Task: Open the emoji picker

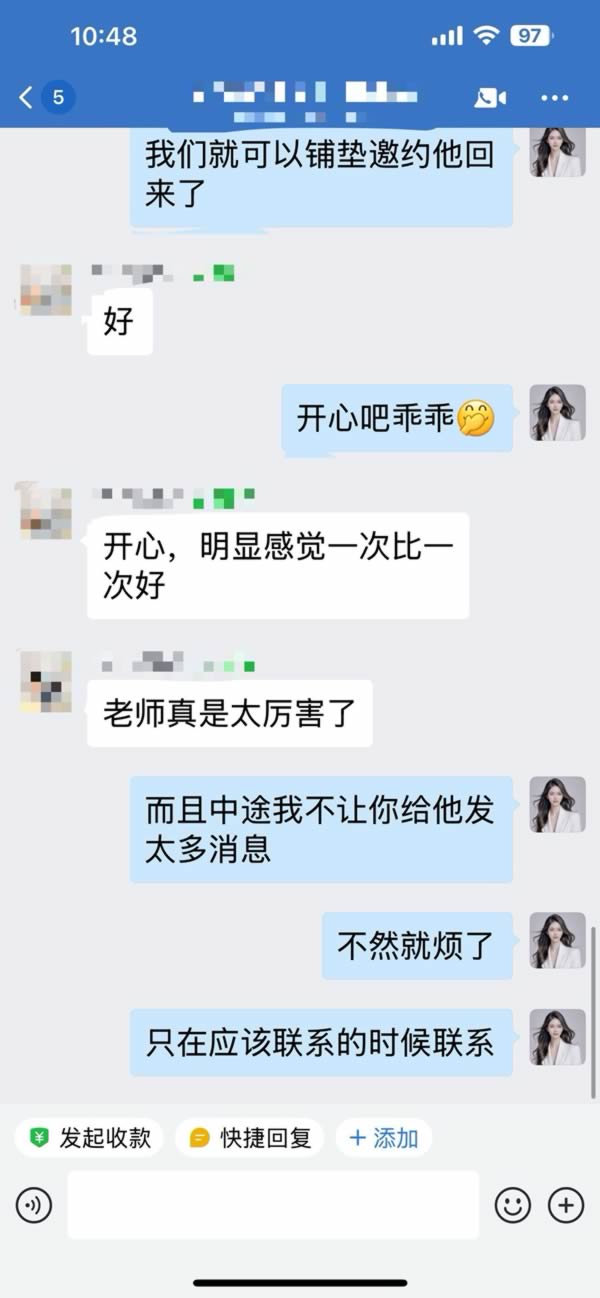Action: pyautogui.click(x=513, y=1205)
